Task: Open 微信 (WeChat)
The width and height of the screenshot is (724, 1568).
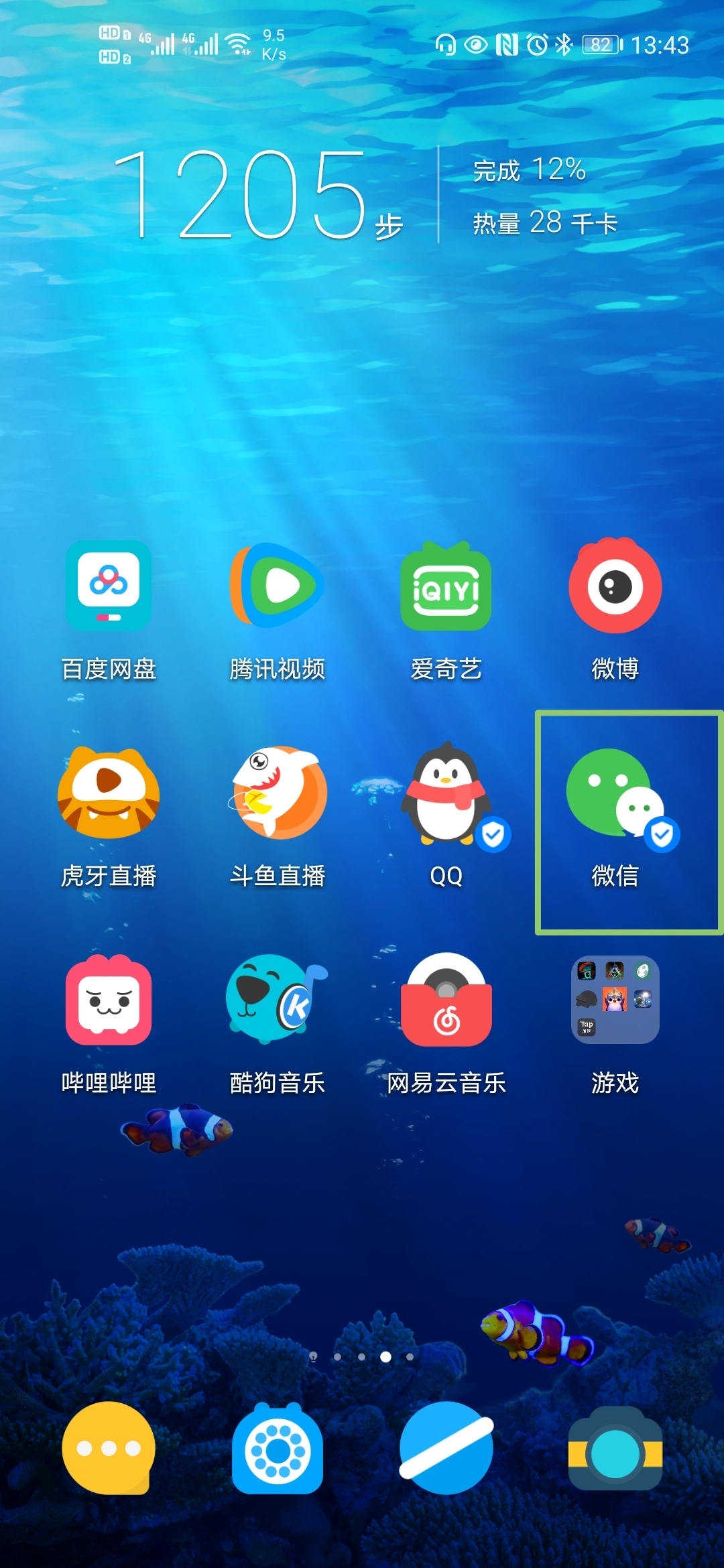Action: click(615, 793)
